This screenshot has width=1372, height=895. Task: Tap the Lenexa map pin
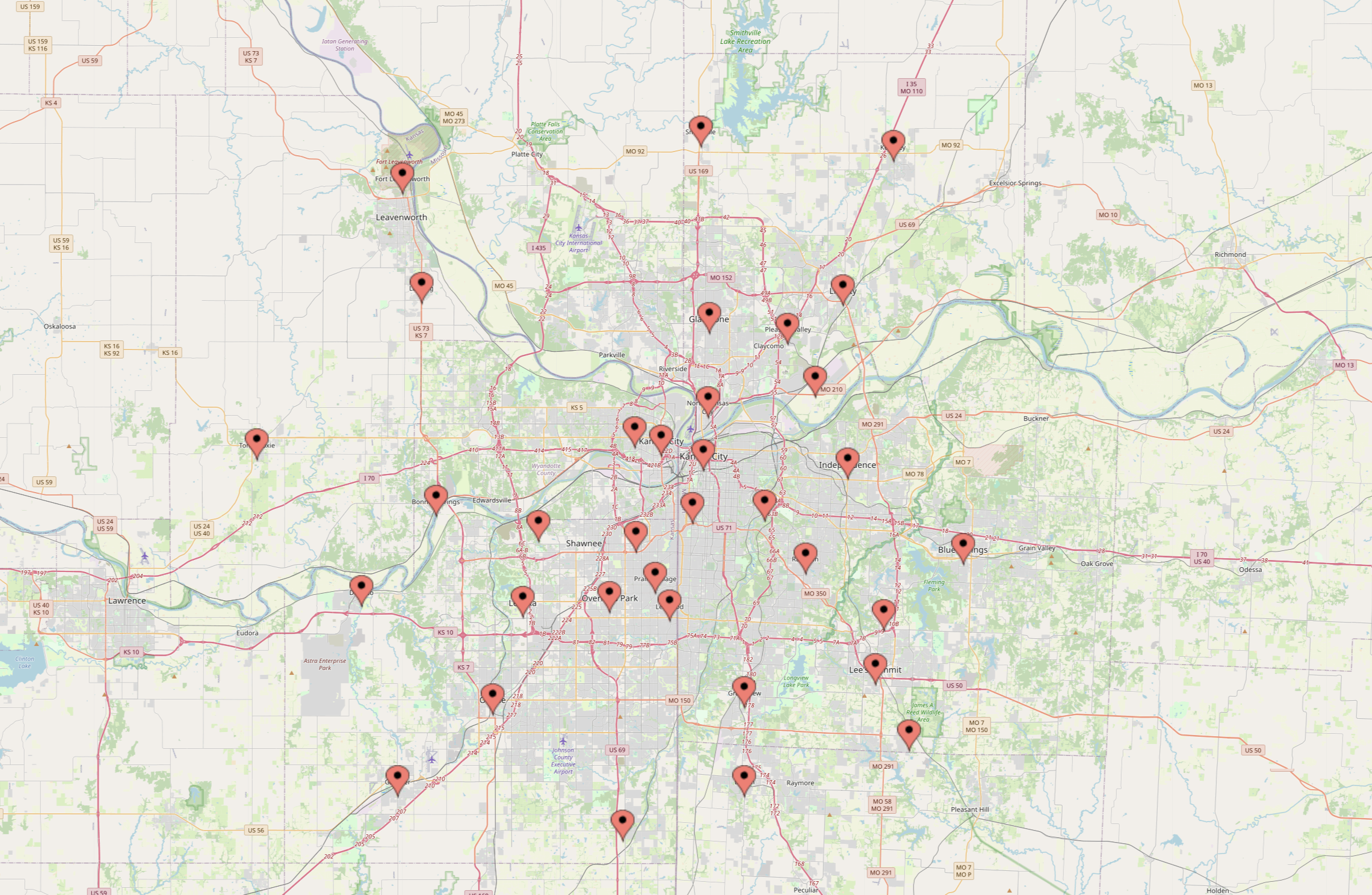[x=522, y=599]
